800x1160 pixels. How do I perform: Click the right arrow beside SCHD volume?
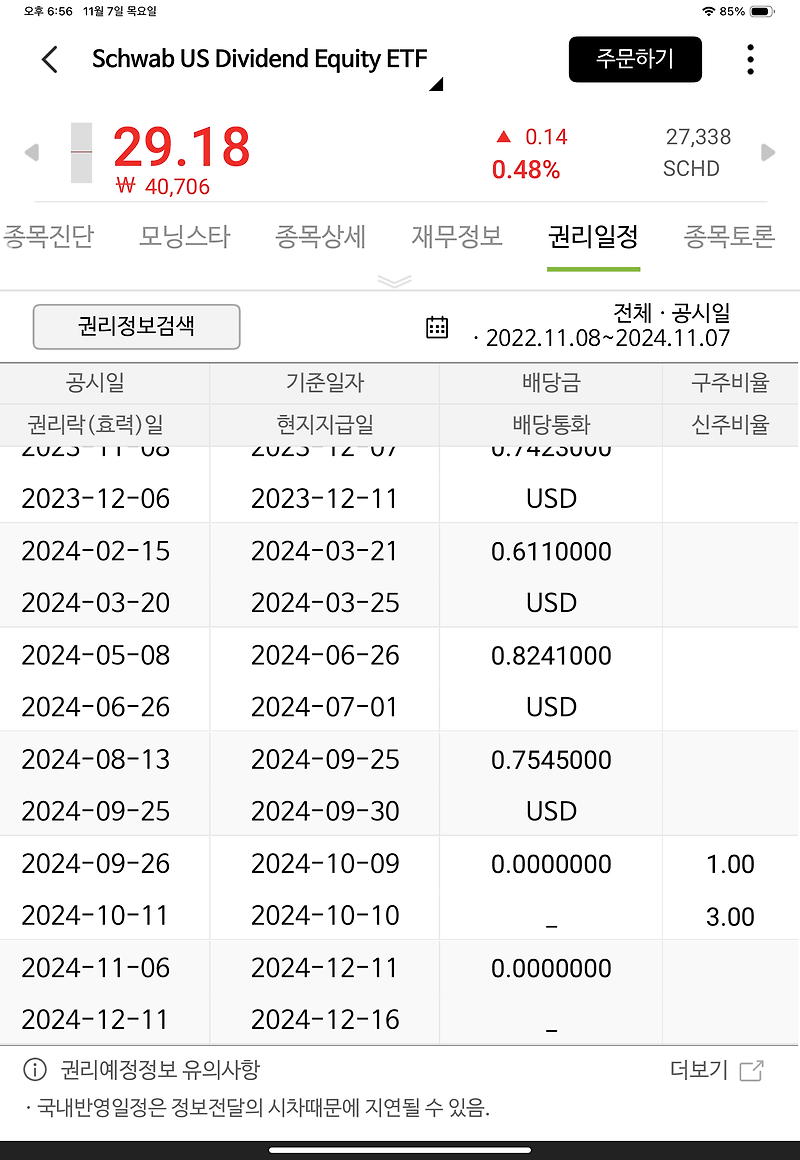coord(768,152)
